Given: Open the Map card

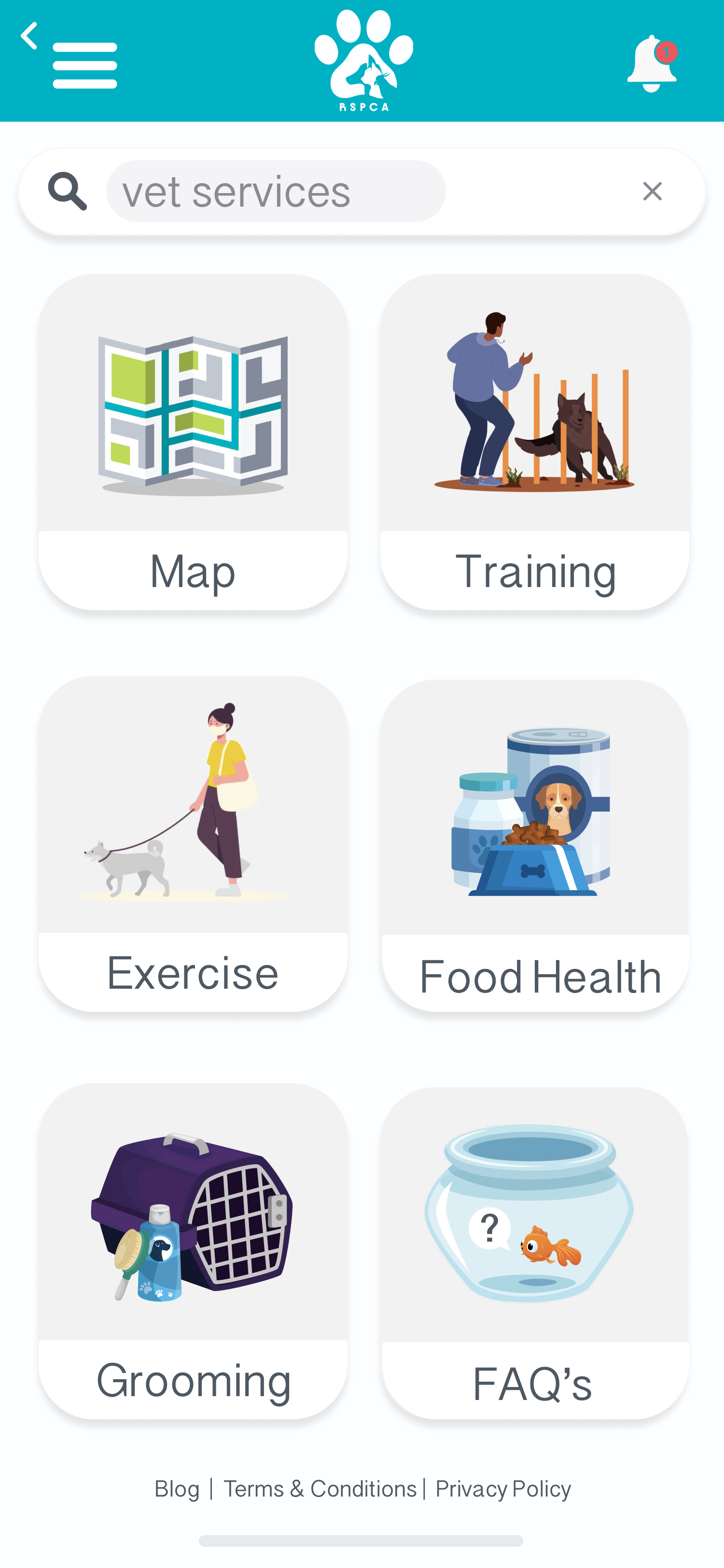Looking at the screenshot, I should [193, 443].
